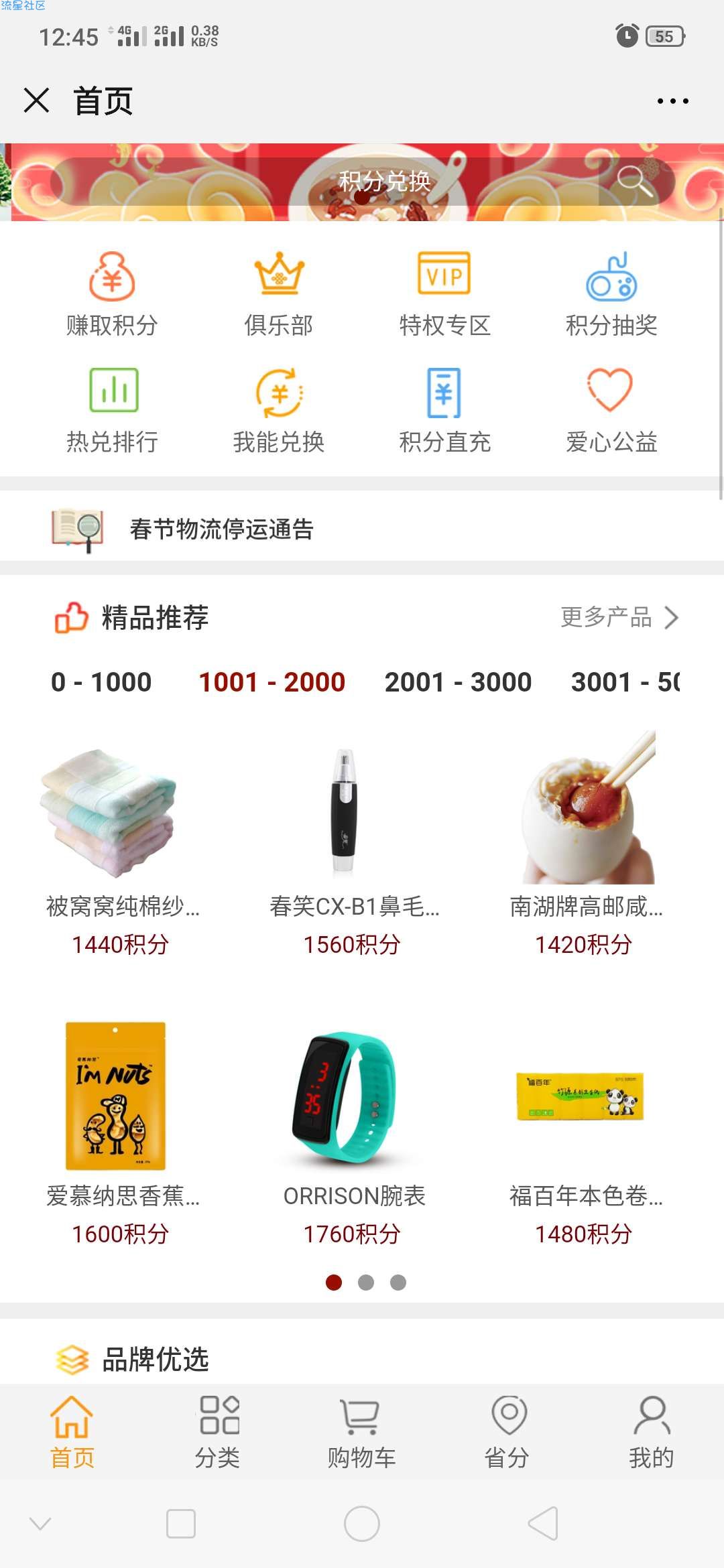The image size is (724, 1568).
Task: Open ORRISON腕表 product card
Action: click(353, 1132)
